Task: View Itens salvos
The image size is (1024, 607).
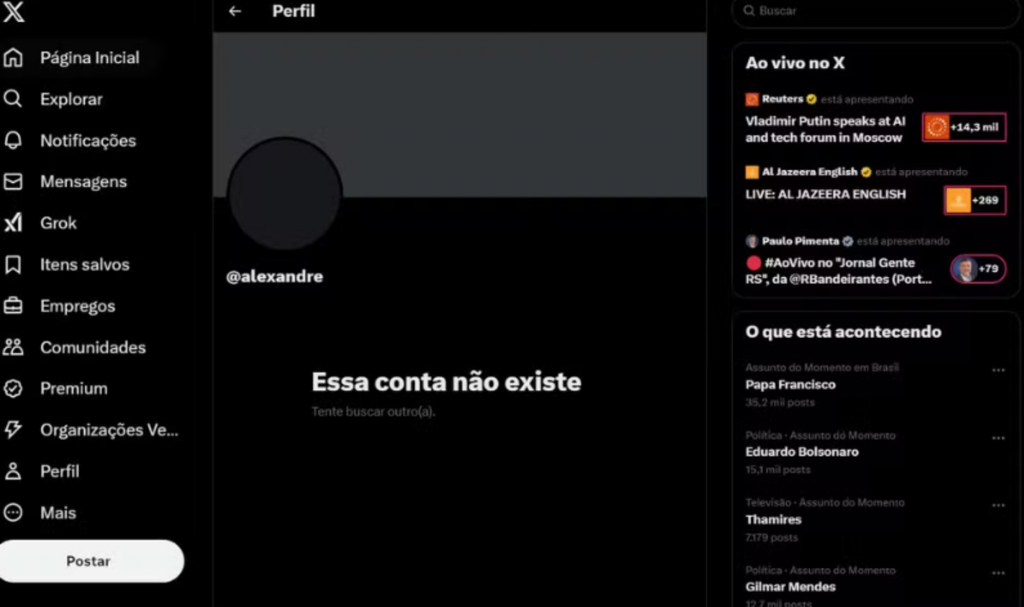Action: [x=84, y=265]
